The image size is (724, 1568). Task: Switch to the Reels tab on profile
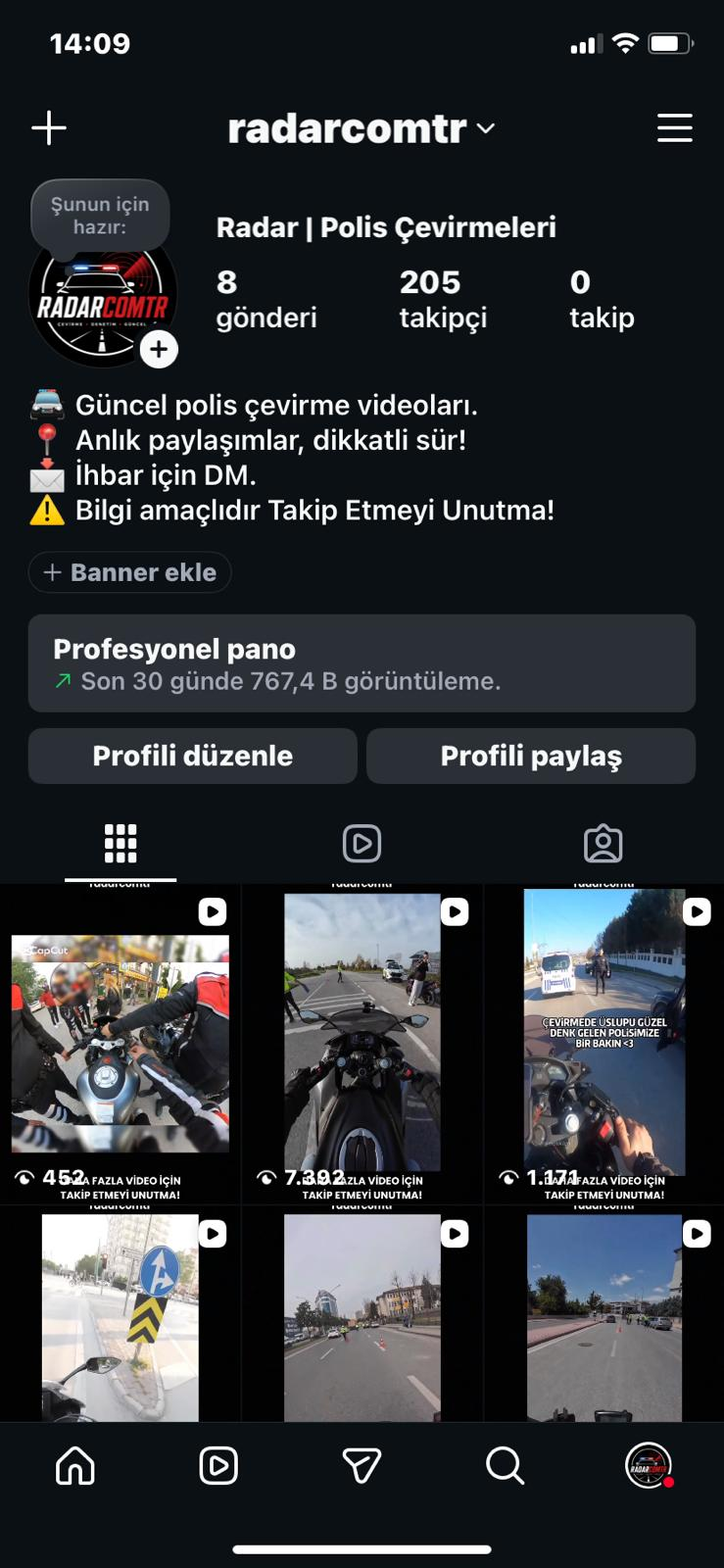362,844
